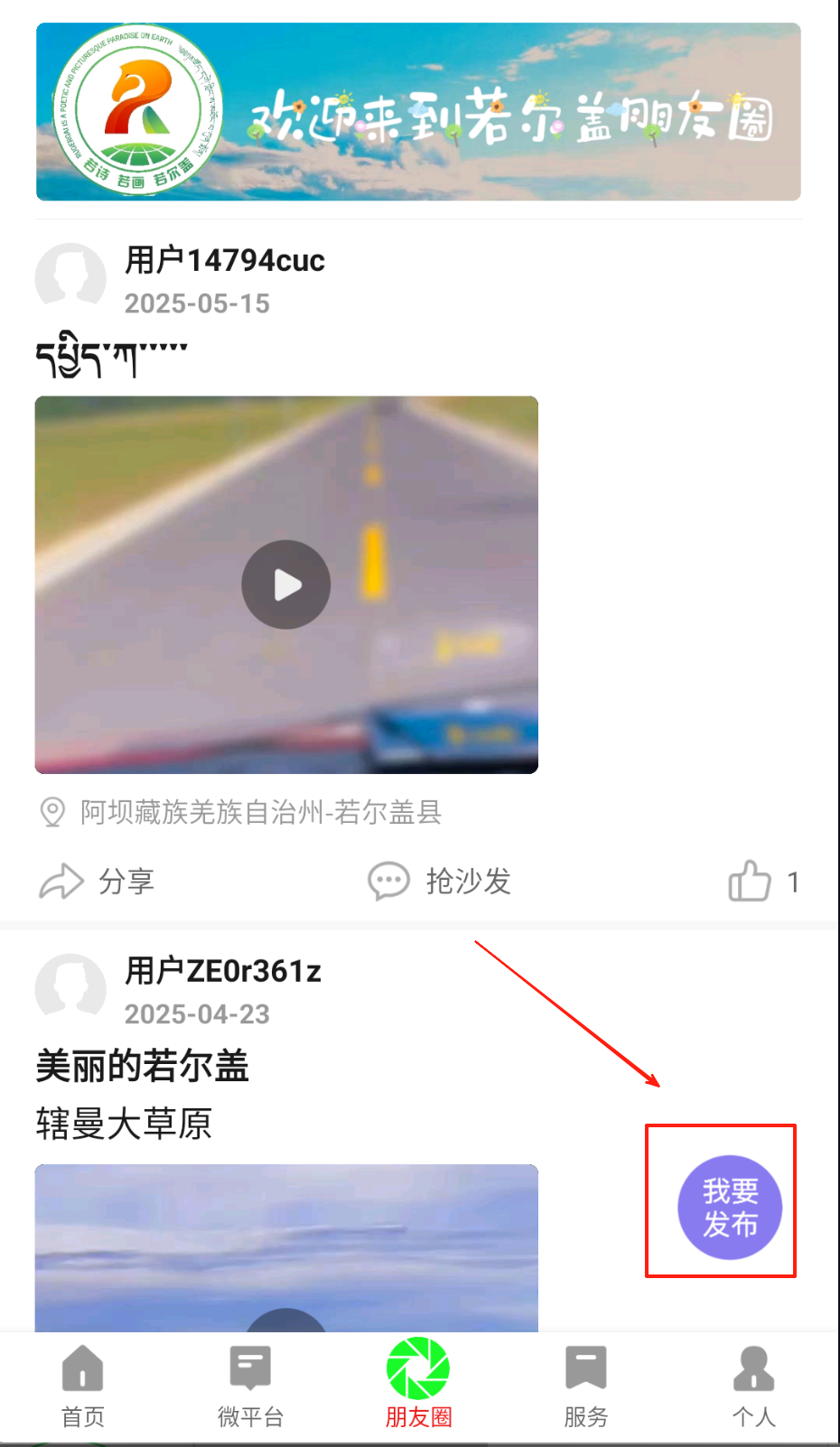Share the post from 用户14794cuc

(97, 881)
